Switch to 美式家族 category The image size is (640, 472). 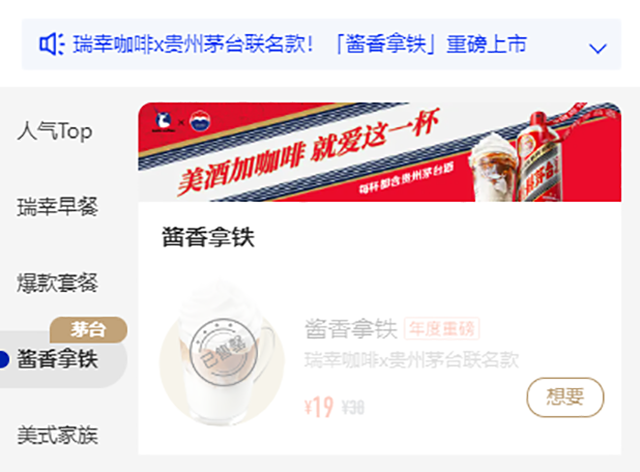coord(57,436)
